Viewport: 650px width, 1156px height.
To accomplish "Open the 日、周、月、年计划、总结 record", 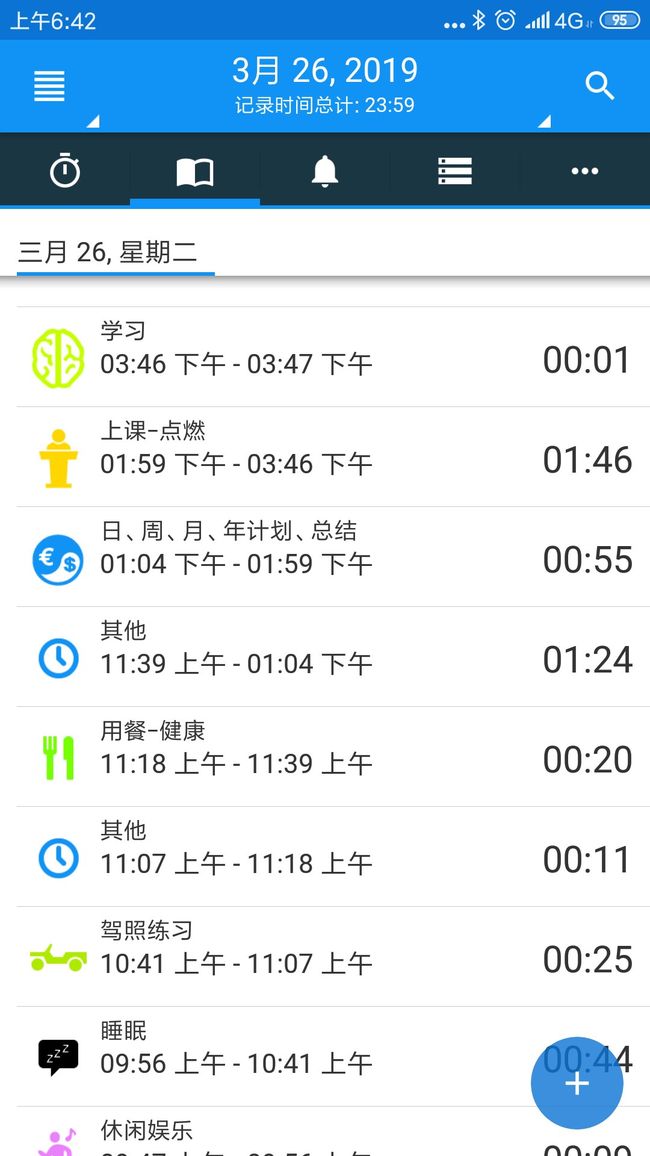I will (x=325, y=557).
